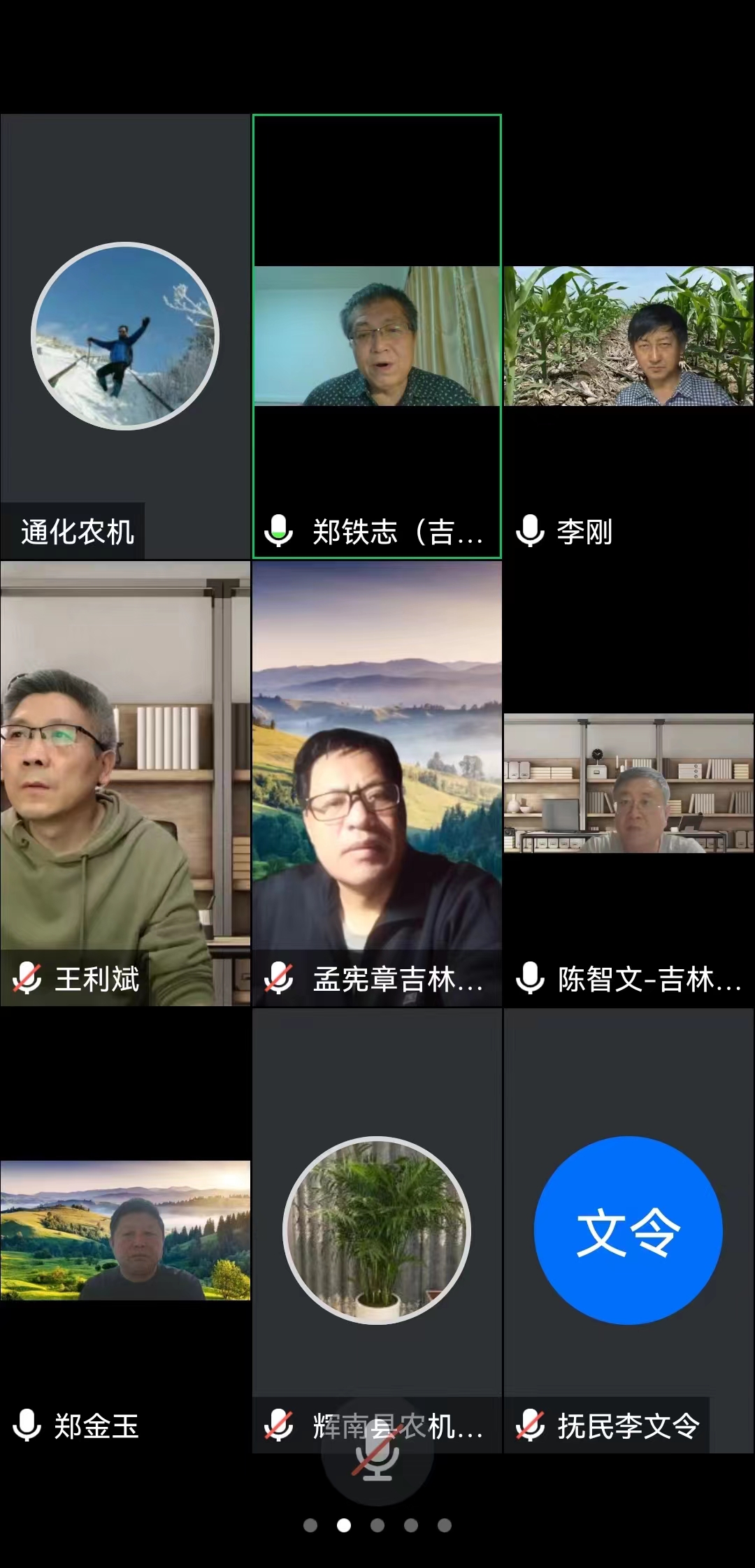Viewport: 755px width, 1568px height.
Task: Open 通化农机 participant tile
Action: tap(125, 336)
